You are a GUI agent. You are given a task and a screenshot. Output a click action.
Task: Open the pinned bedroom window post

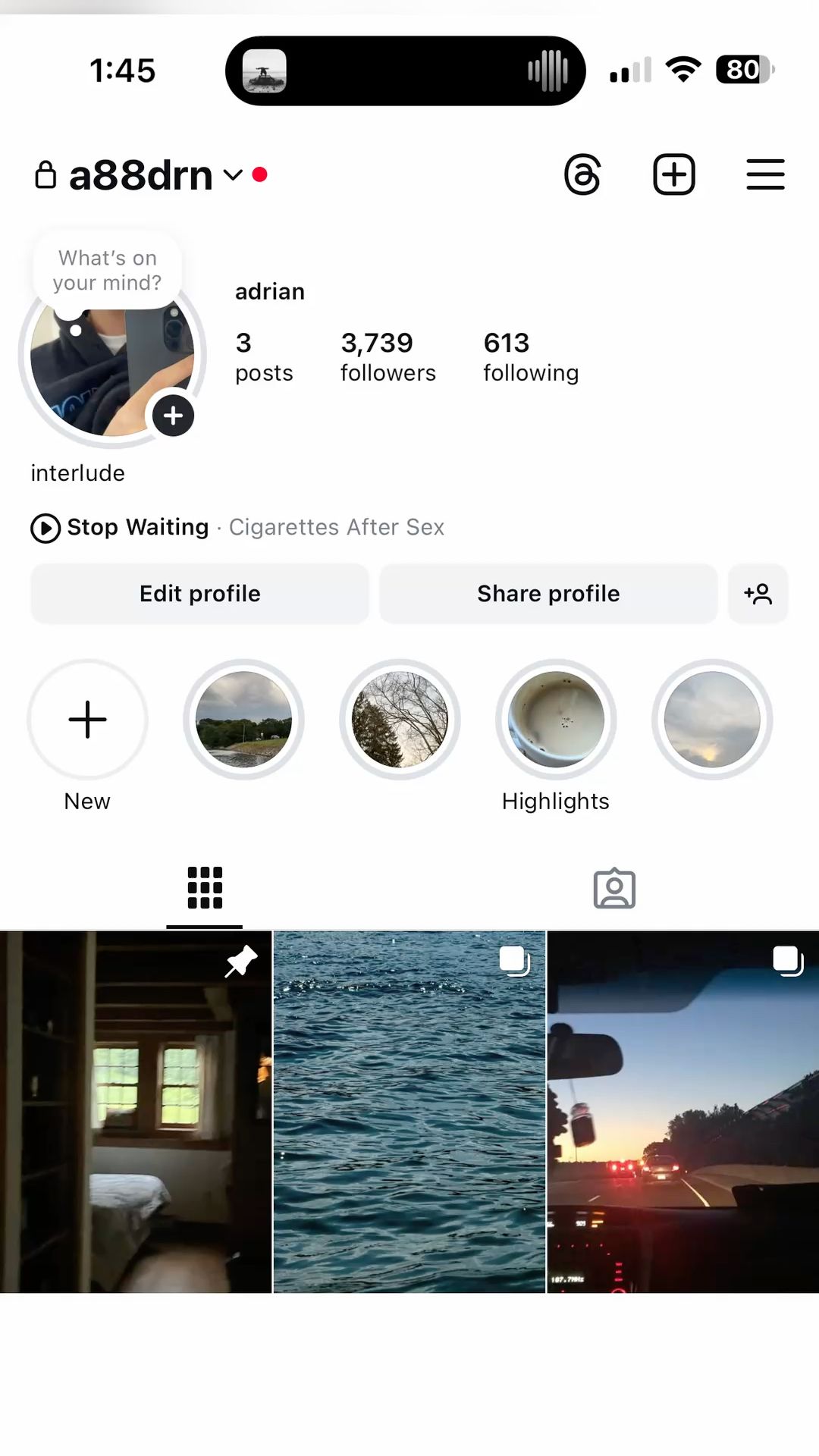point(136,1112)
